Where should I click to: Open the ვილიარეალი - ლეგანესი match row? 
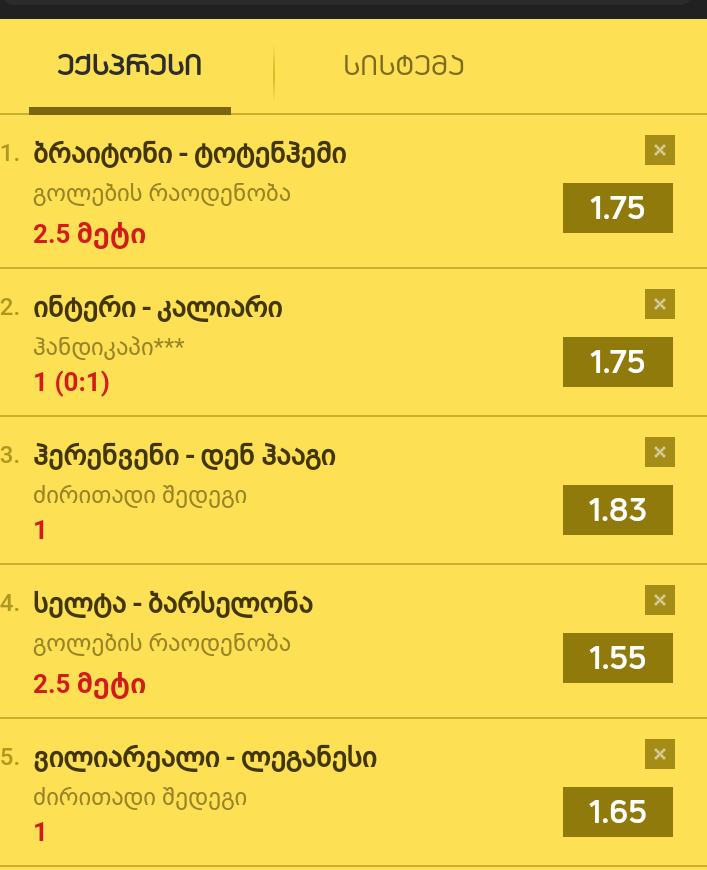pyautogui.click(x=205, y=758)
